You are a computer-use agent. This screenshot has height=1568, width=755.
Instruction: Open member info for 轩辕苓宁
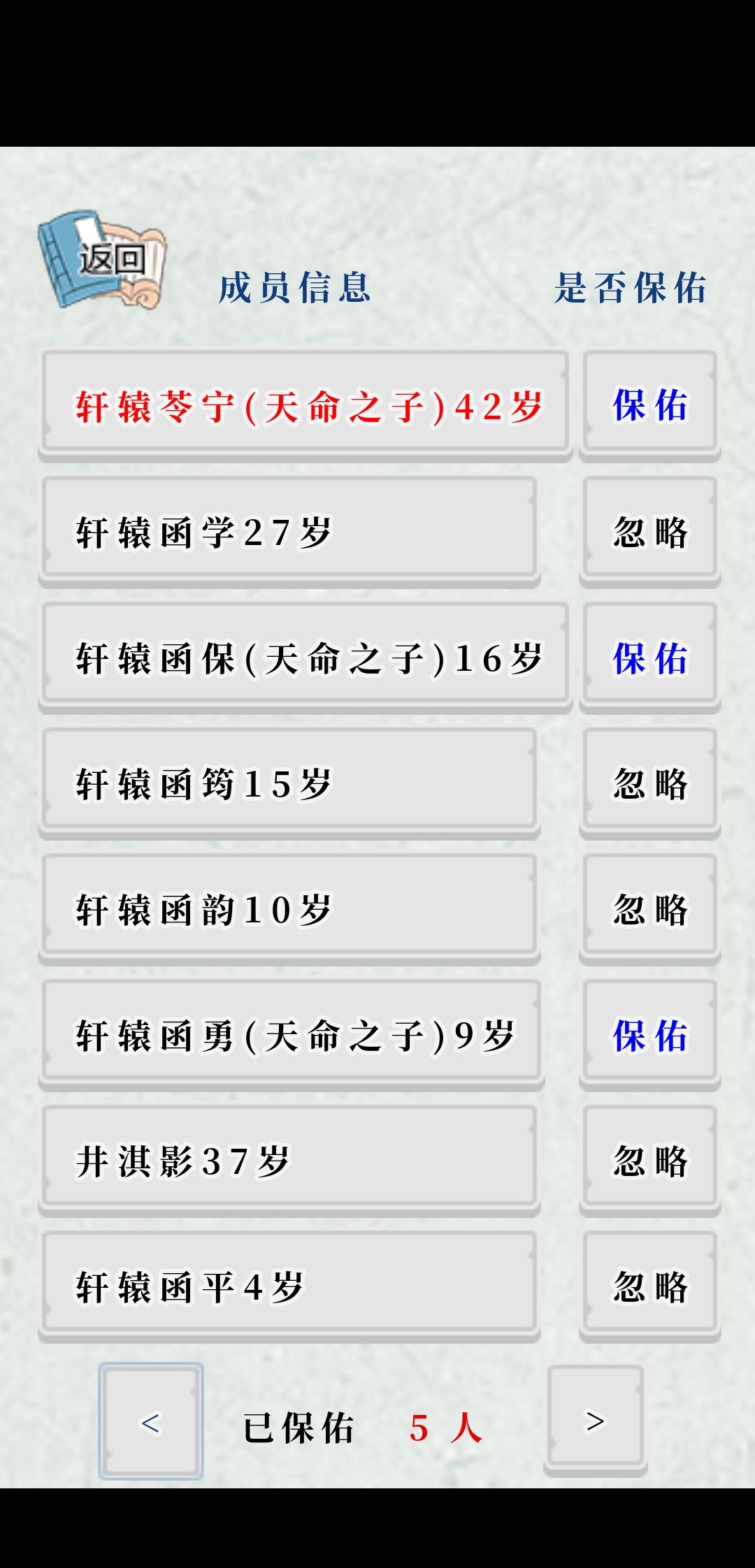[305, 405]
